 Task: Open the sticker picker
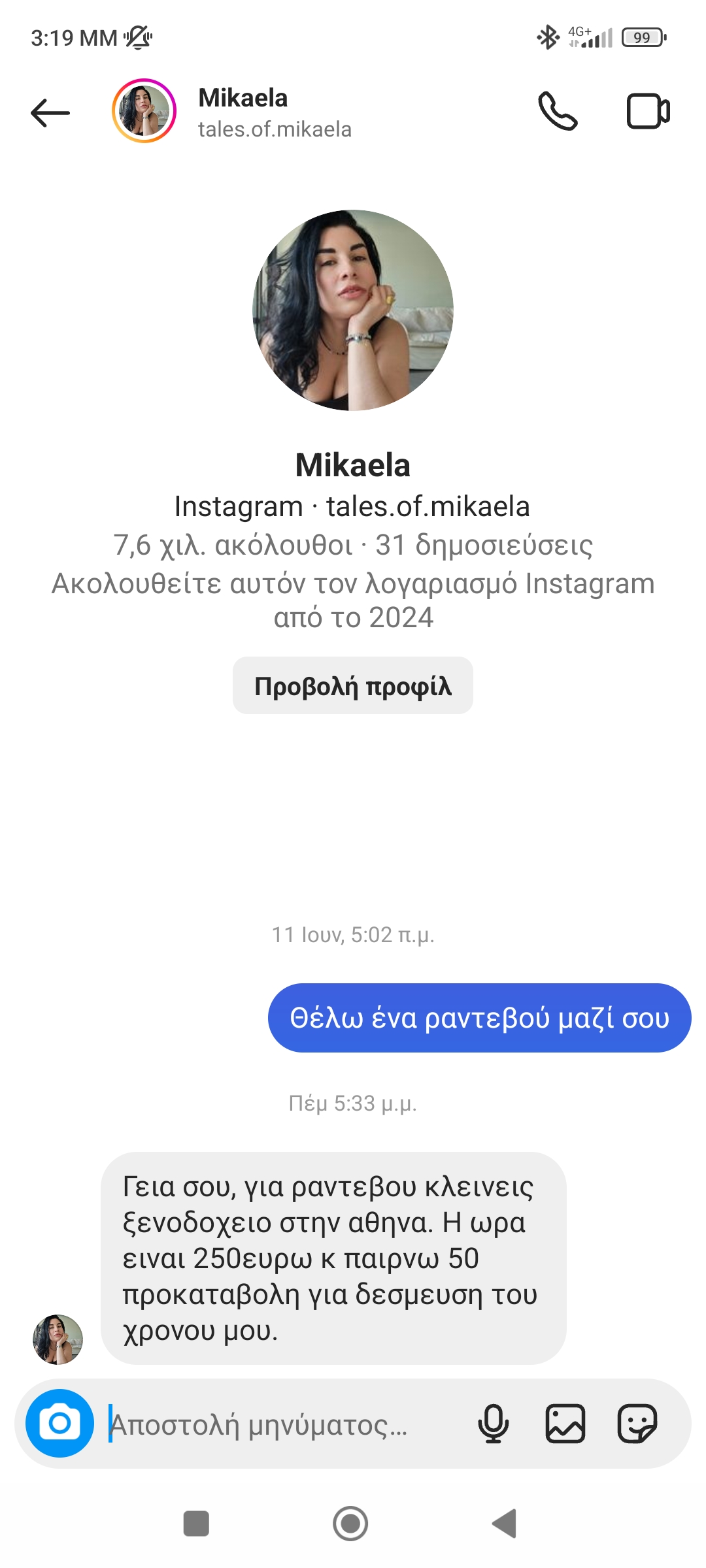pos(637,1423)
